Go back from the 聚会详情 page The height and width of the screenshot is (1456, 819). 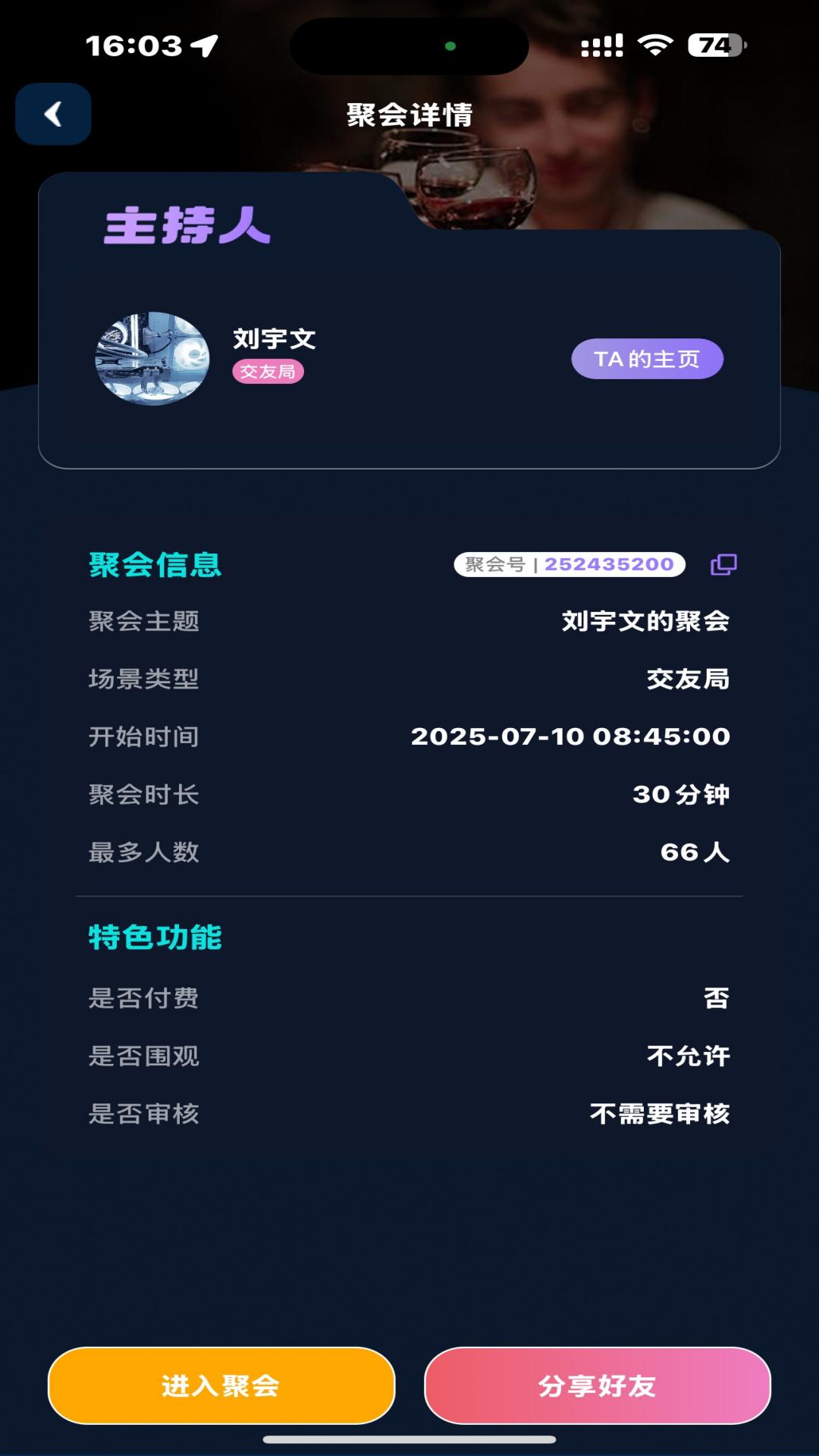coord(53,114)
